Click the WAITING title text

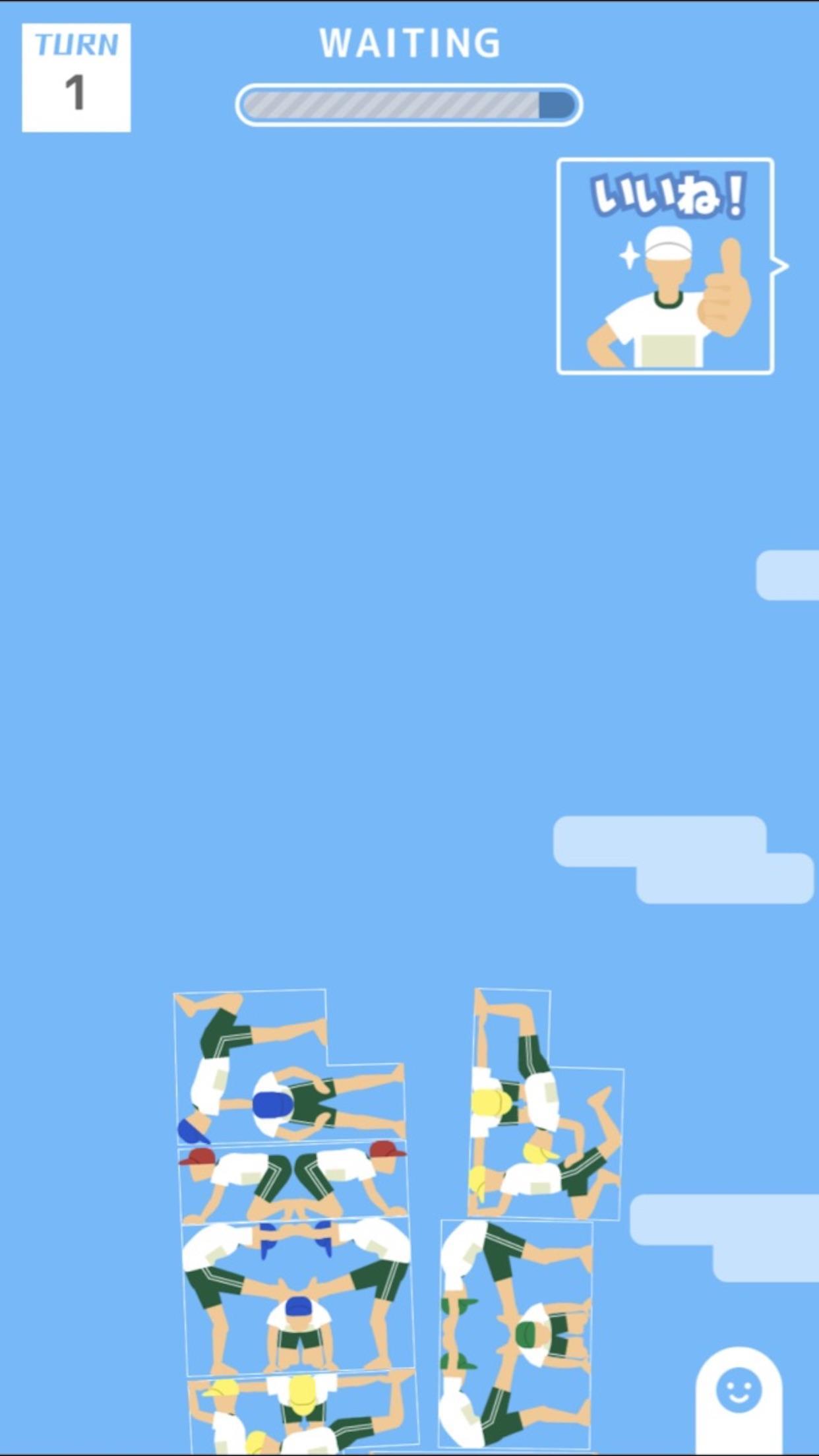coord(410,42)
